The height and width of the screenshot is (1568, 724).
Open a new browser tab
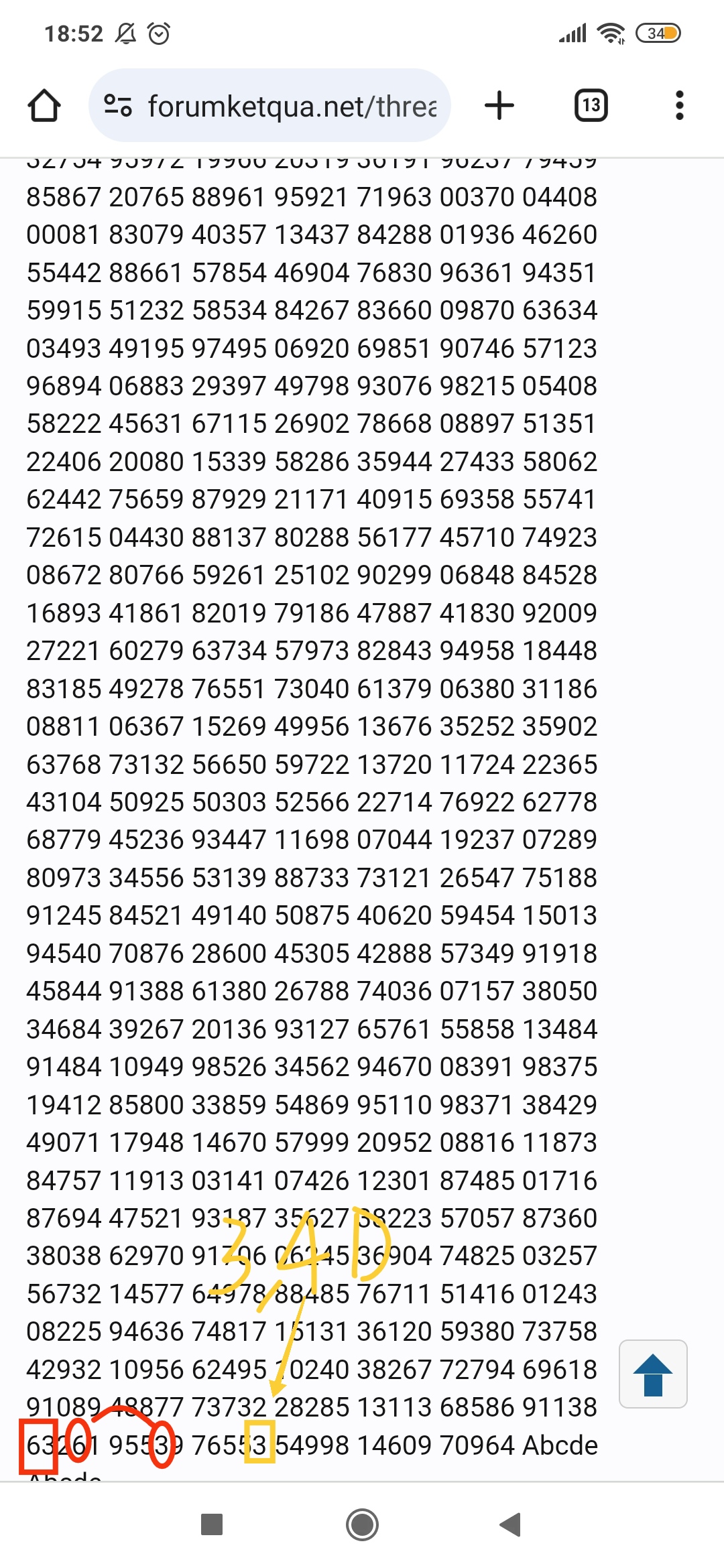pyautogui.click(x=499, y=105)
